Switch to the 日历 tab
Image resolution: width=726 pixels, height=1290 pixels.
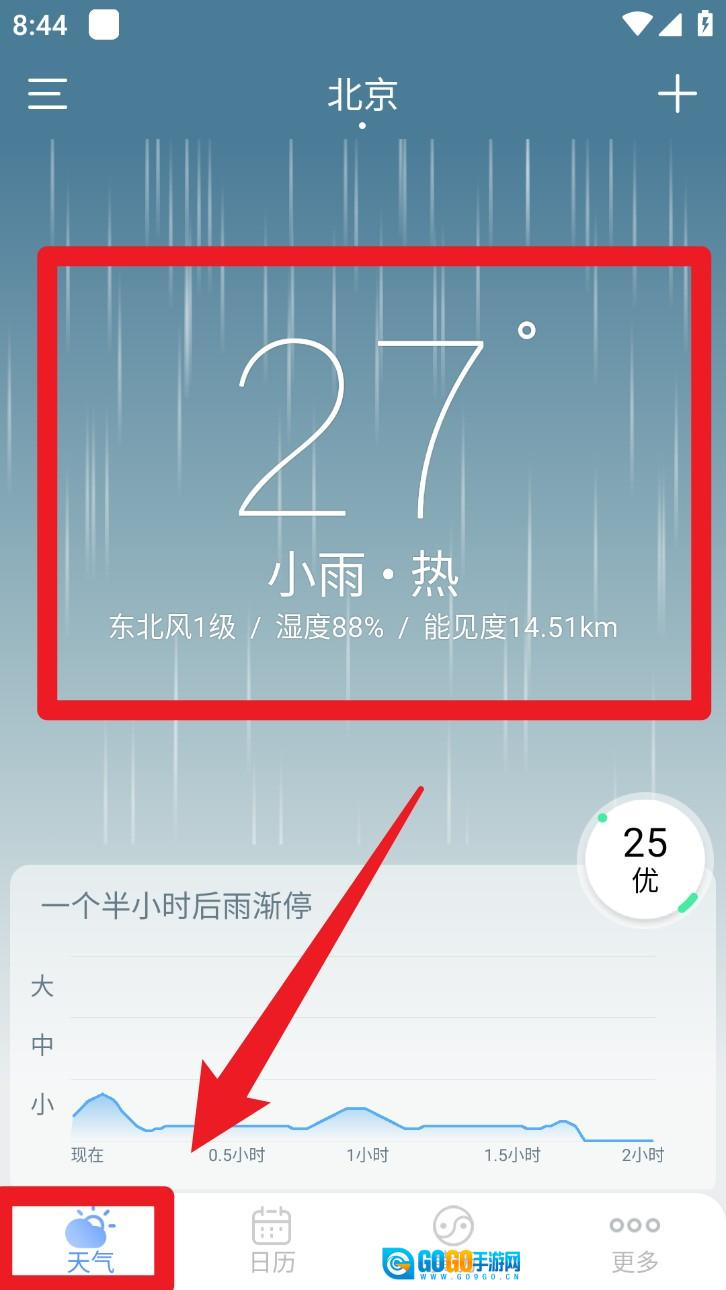271,1240
